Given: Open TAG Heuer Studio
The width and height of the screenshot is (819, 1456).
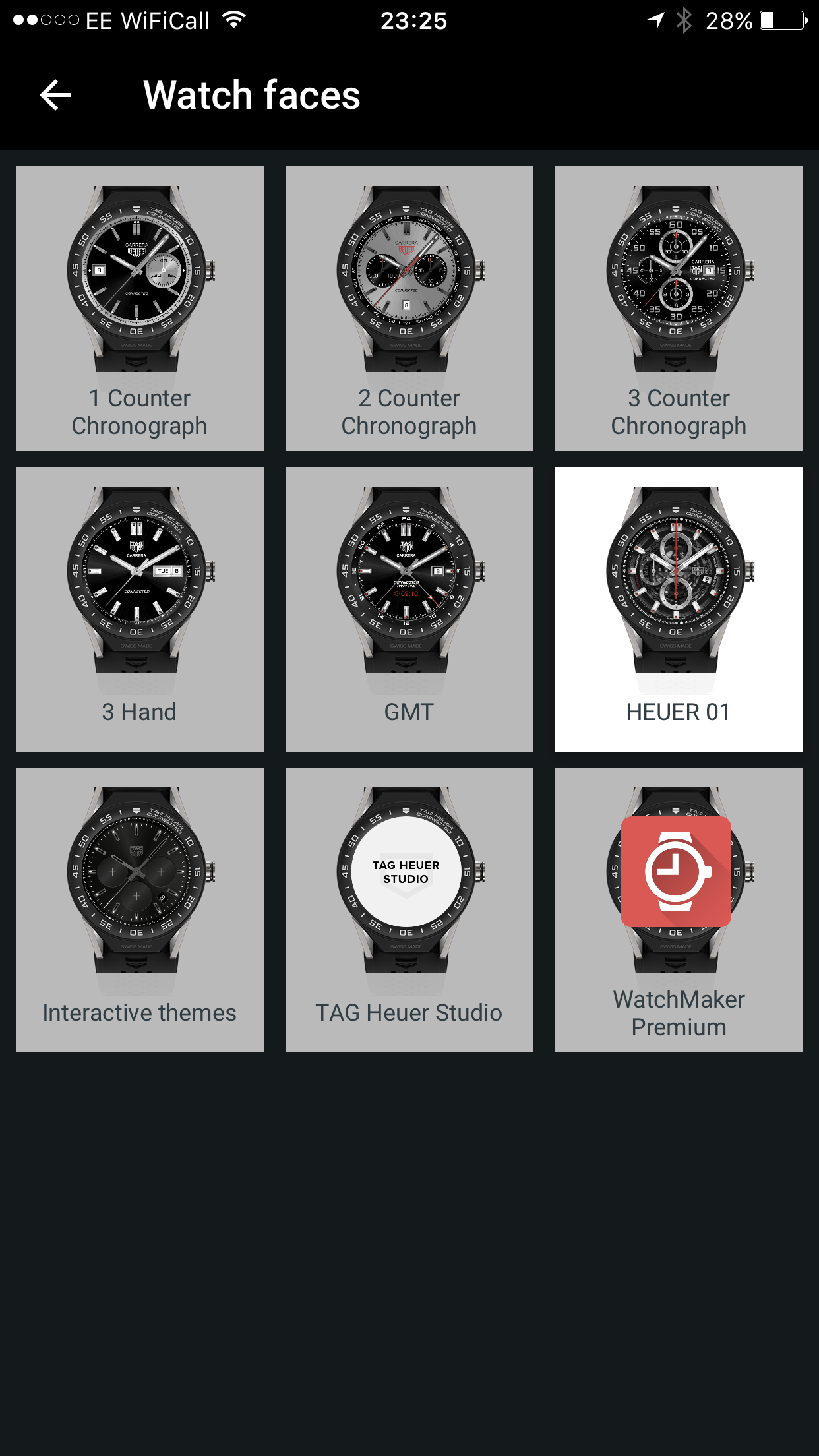Looking at the screenshot, I should [x=409, y=909].
